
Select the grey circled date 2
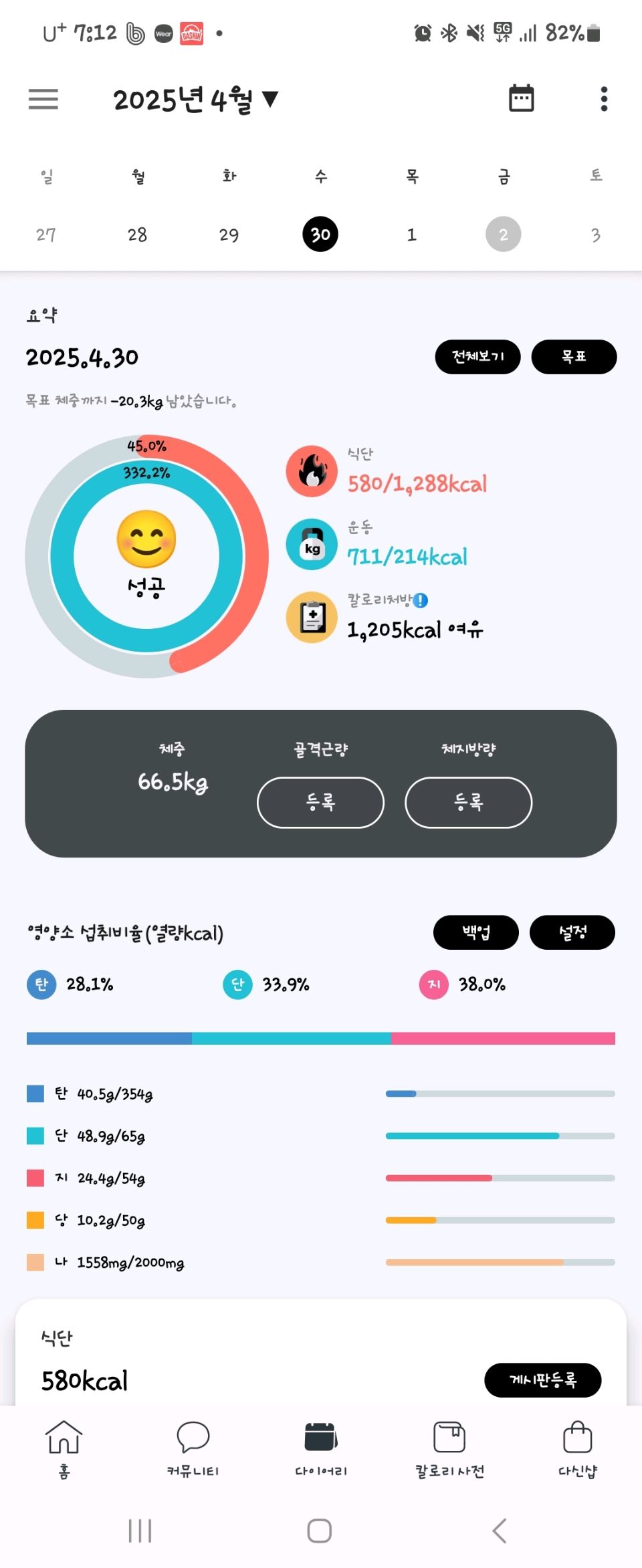coord(503,235)
